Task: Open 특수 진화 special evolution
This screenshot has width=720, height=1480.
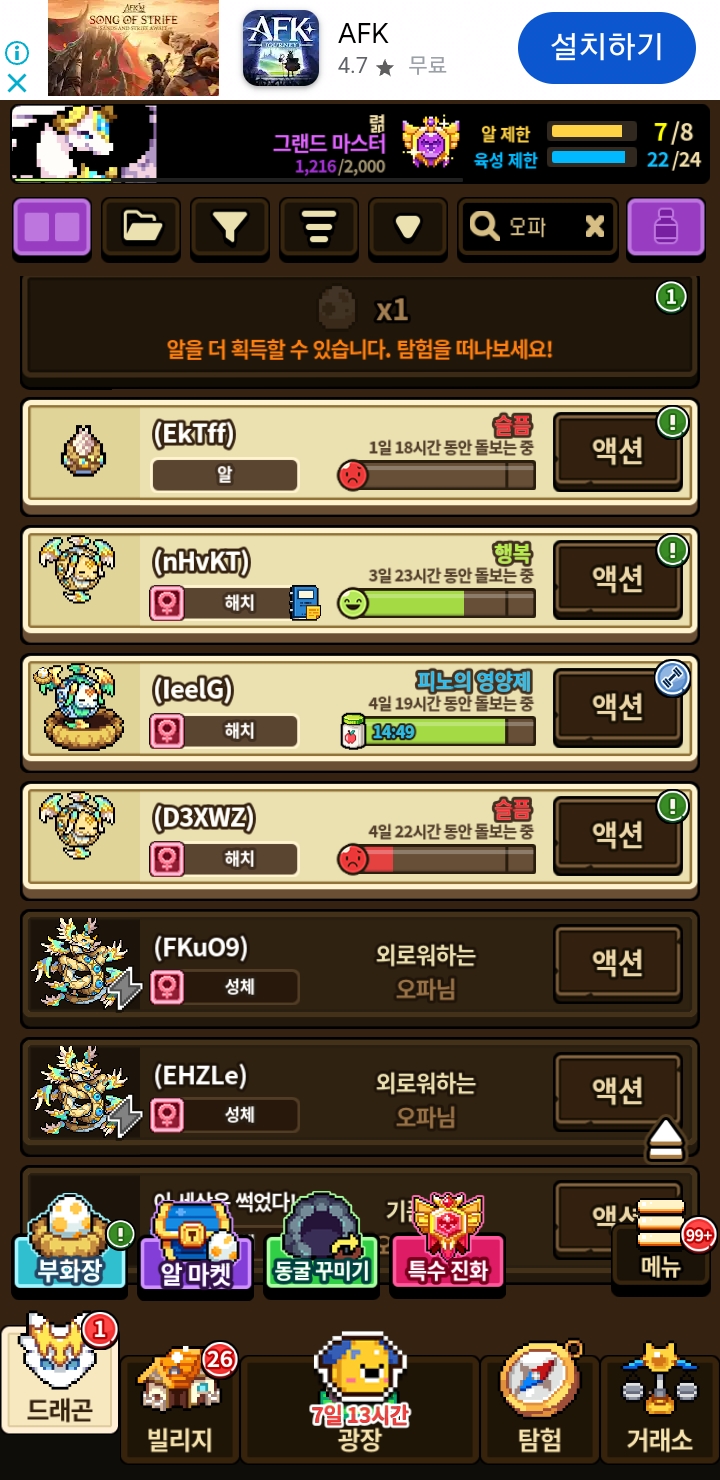Action: point(448,1245)
